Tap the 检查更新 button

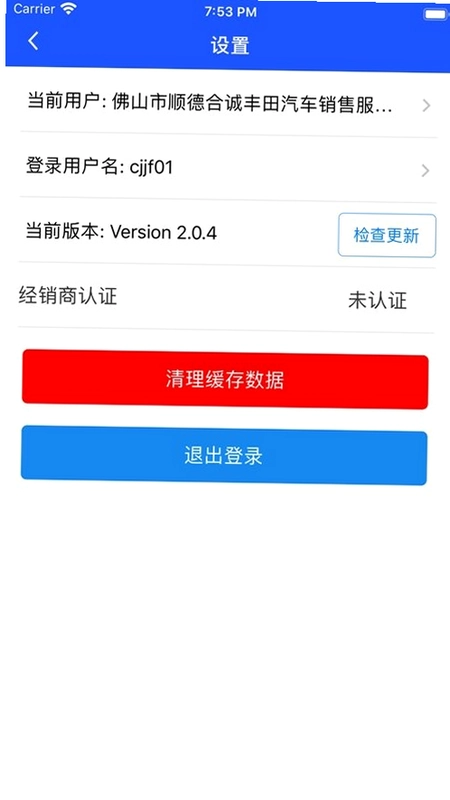[x=387, y=235]
